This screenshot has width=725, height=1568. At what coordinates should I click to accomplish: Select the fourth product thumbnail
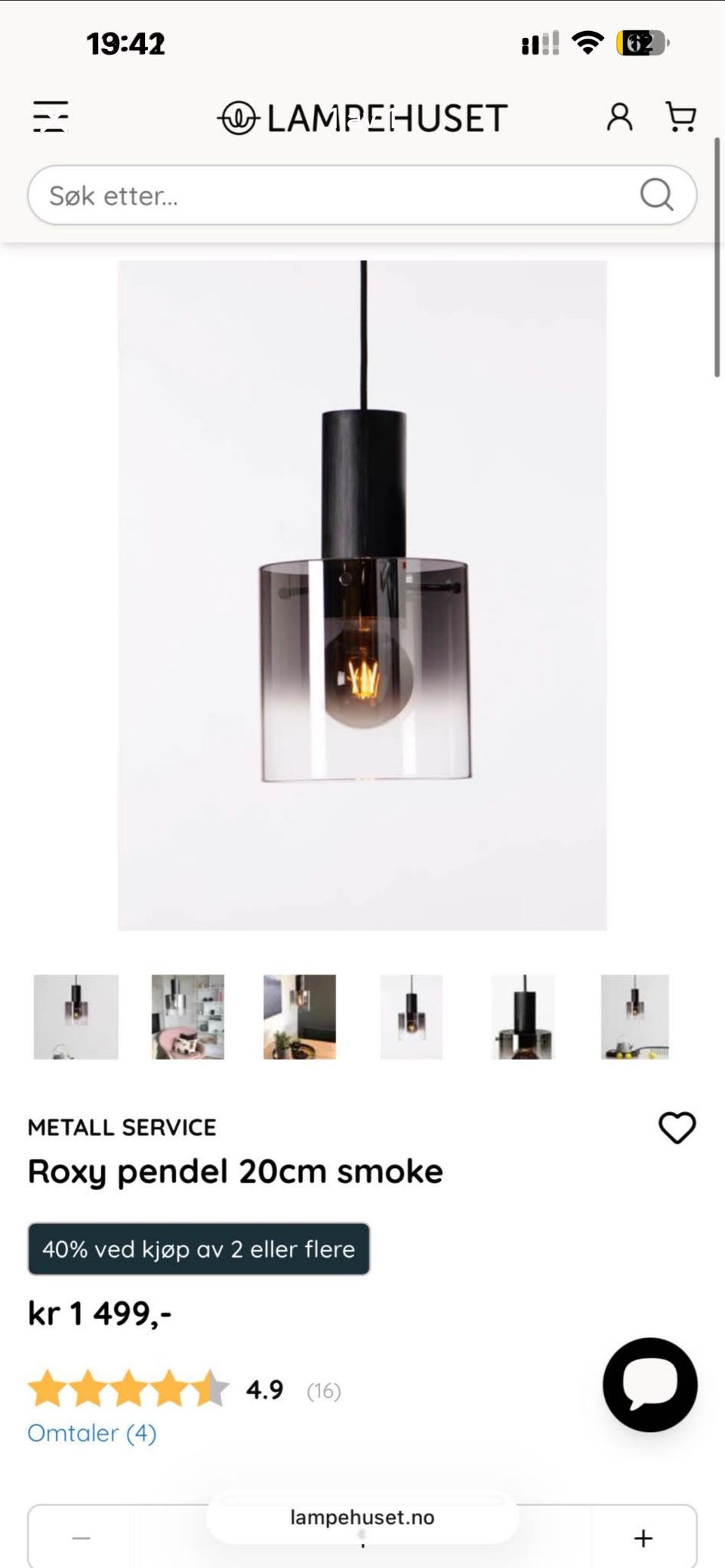(412, 1017)
